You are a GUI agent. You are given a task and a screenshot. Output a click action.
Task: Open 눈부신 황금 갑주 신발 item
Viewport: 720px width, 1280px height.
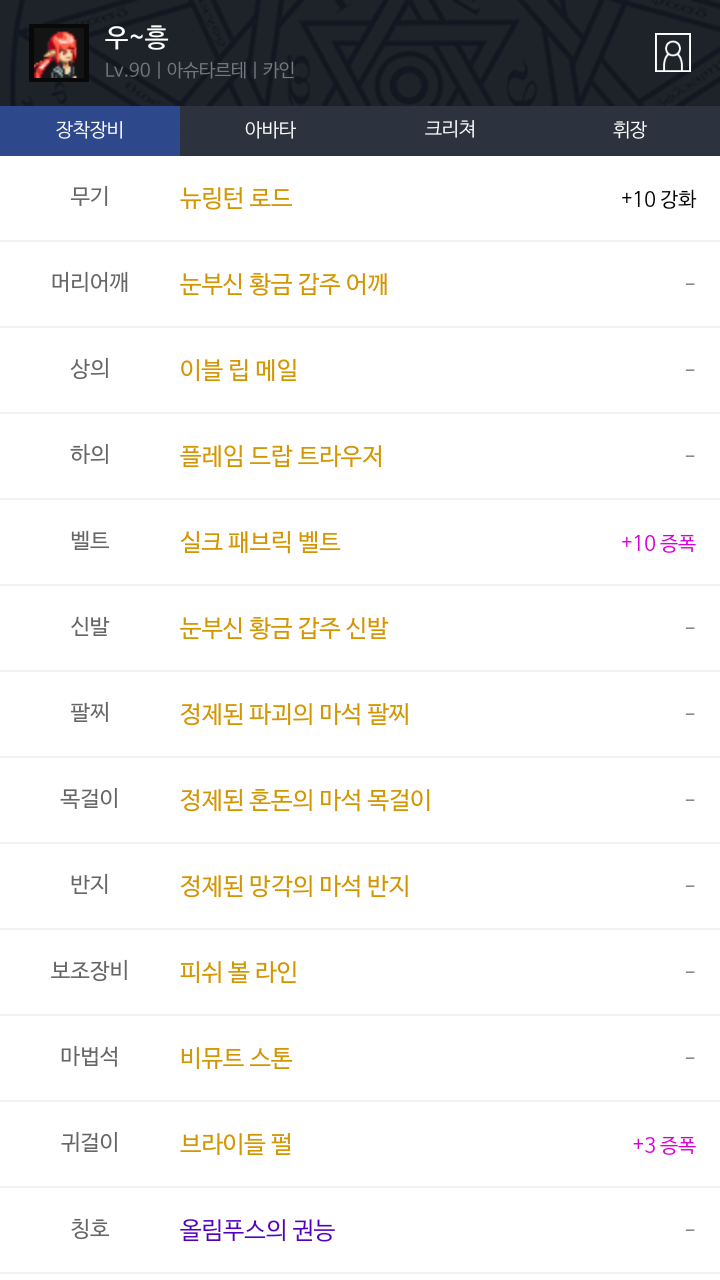[x=284, y=628]
